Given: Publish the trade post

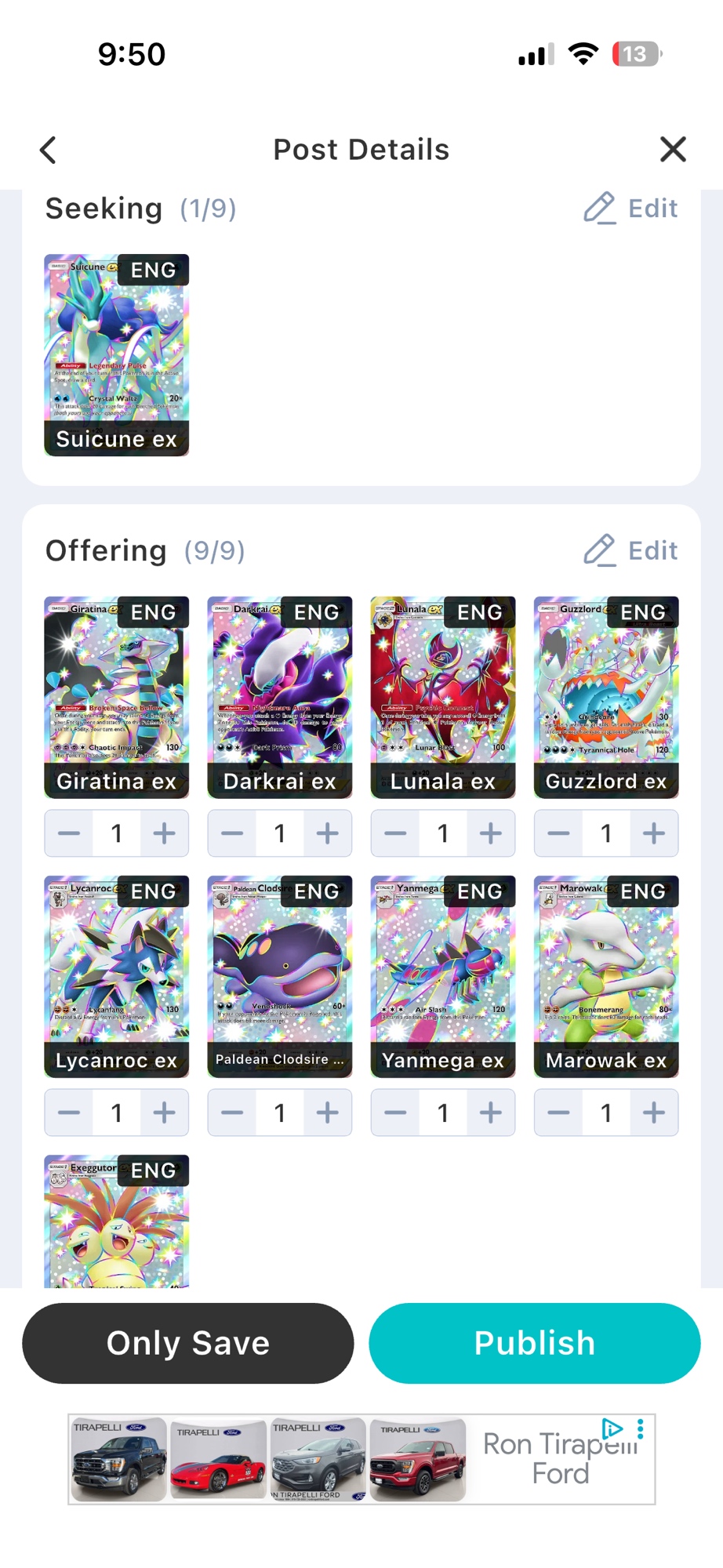Looking at the screenshot, I should click(535, 1343).
